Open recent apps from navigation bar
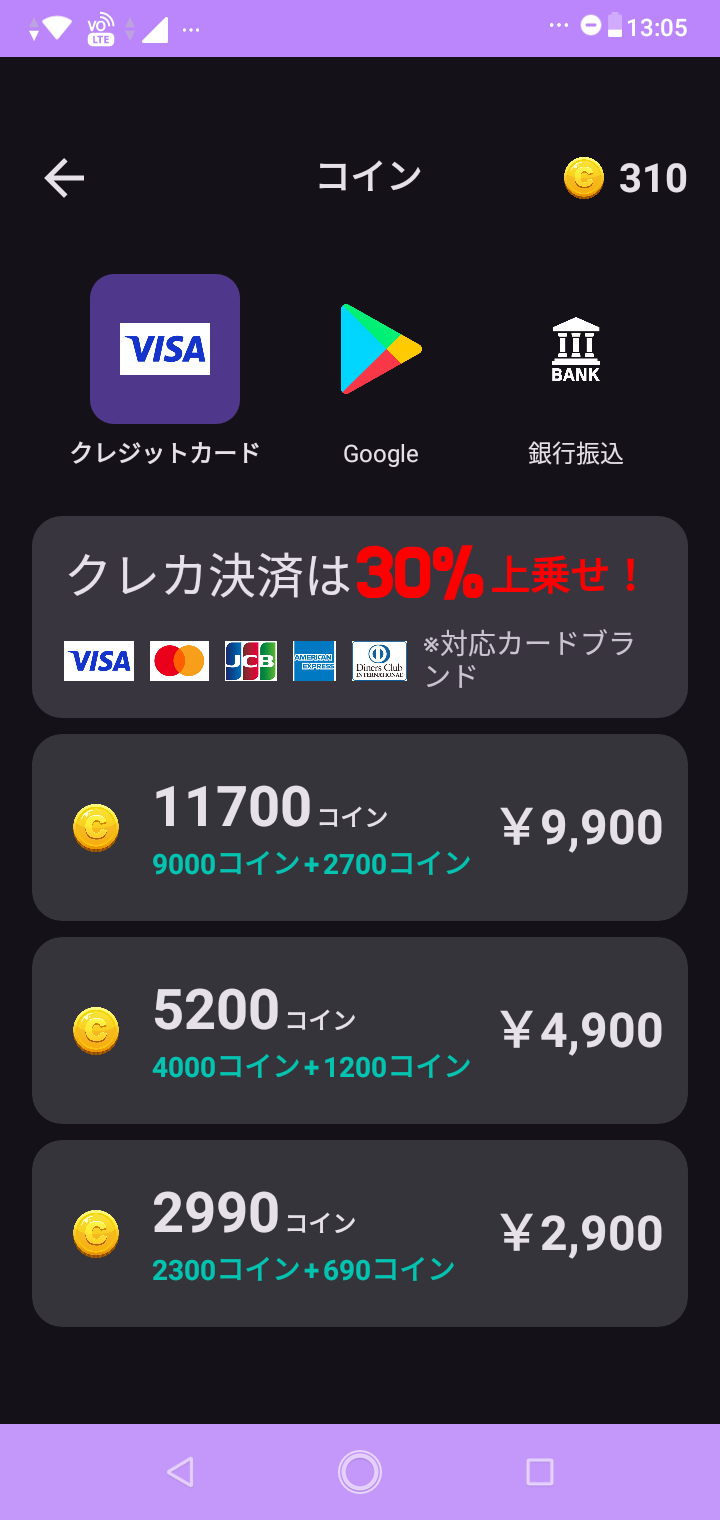 540,1471
